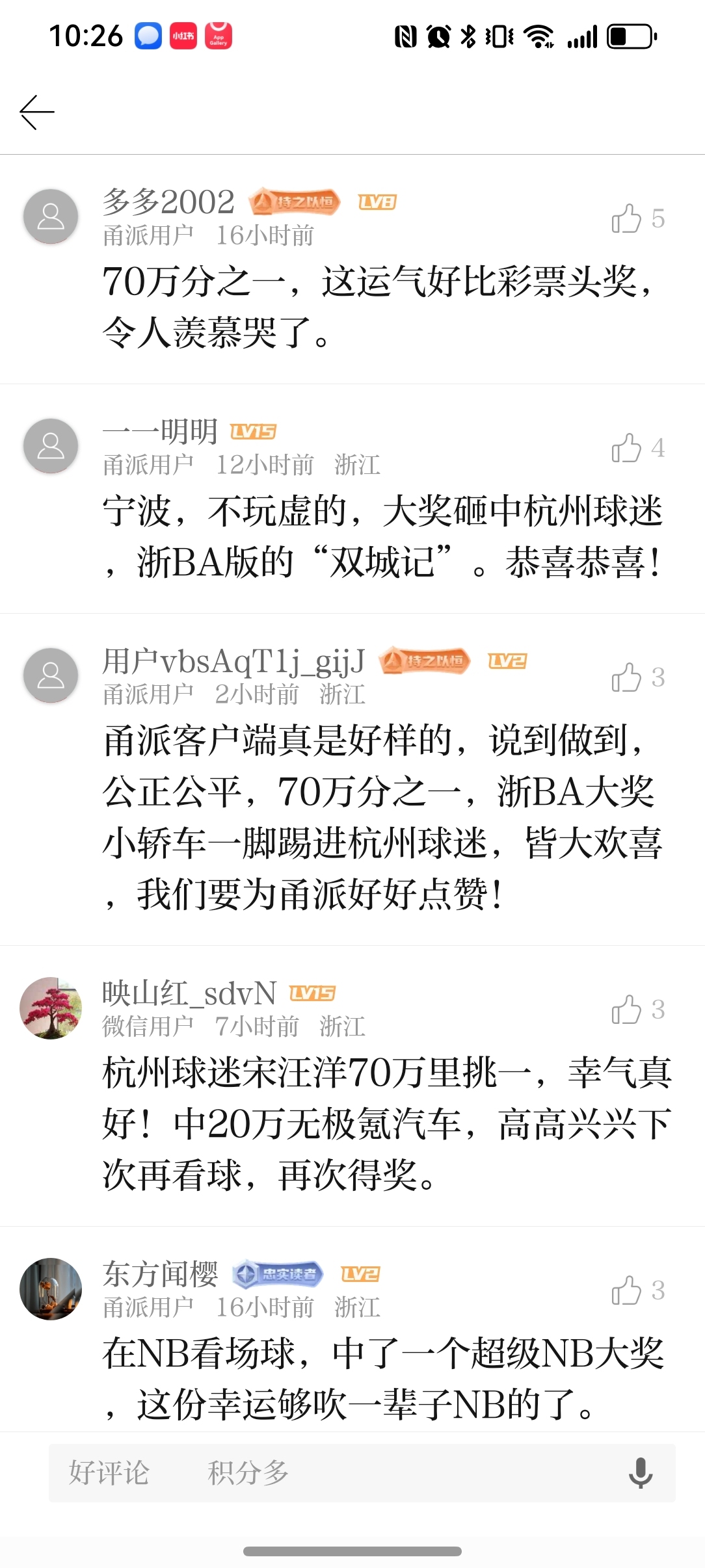Open the avatar of 映山红_sdvN

click(51, 1008)
